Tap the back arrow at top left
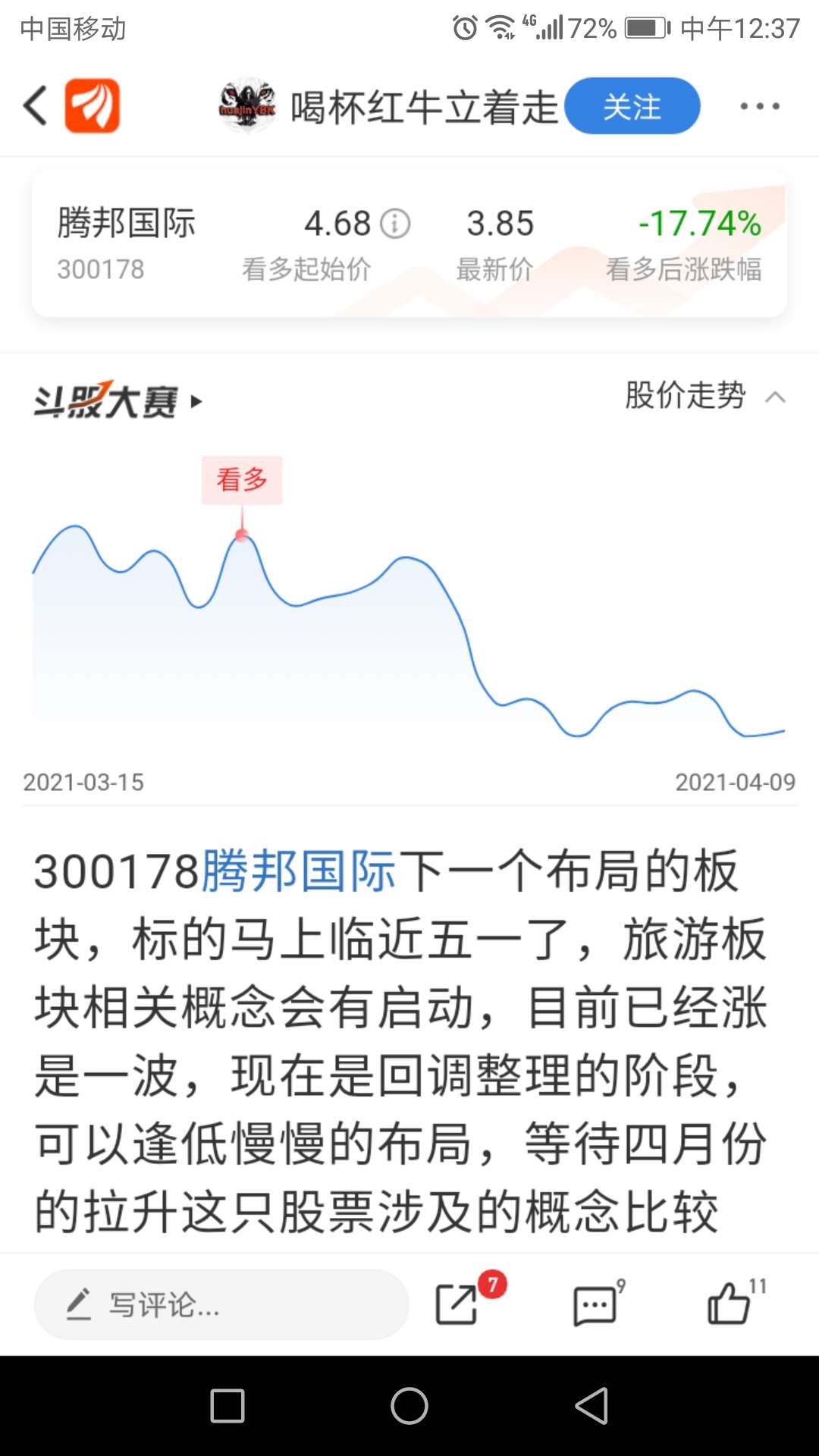This screenshot has width=819, height=1456. click(36, 106)
